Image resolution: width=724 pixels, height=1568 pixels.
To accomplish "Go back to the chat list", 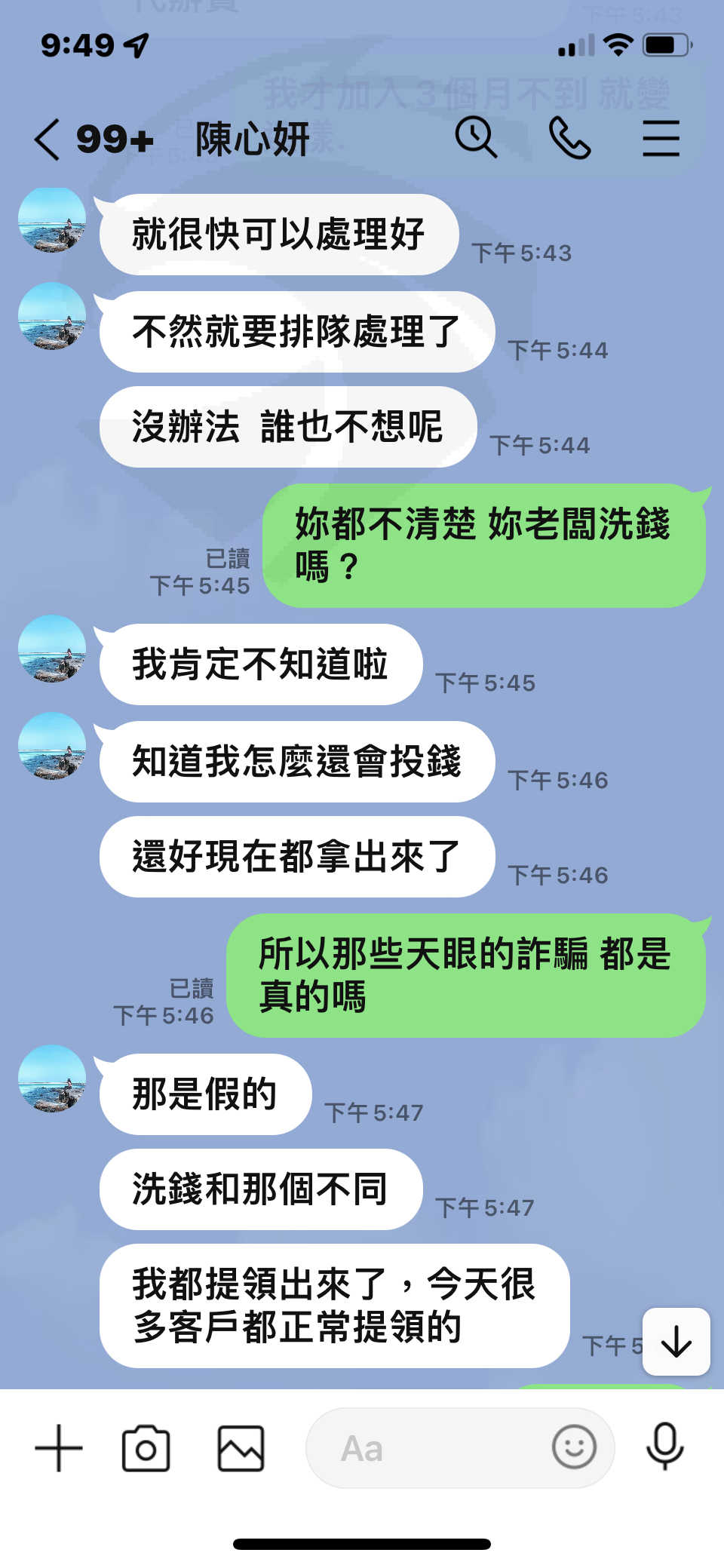I will click(x=47, y=140).
